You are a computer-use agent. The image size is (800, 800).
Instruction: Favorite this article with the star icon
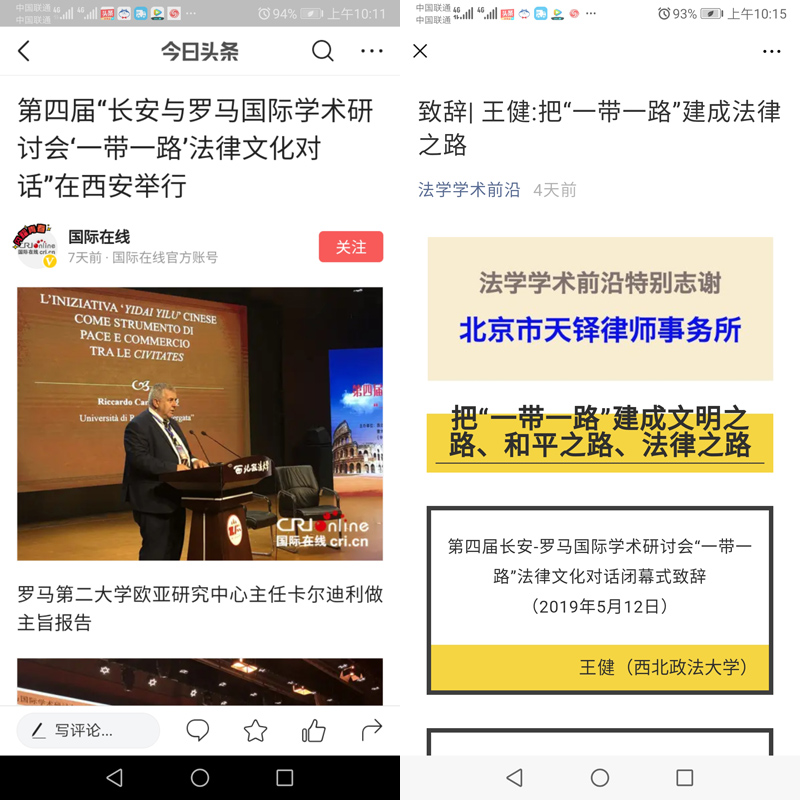[256, 731]
